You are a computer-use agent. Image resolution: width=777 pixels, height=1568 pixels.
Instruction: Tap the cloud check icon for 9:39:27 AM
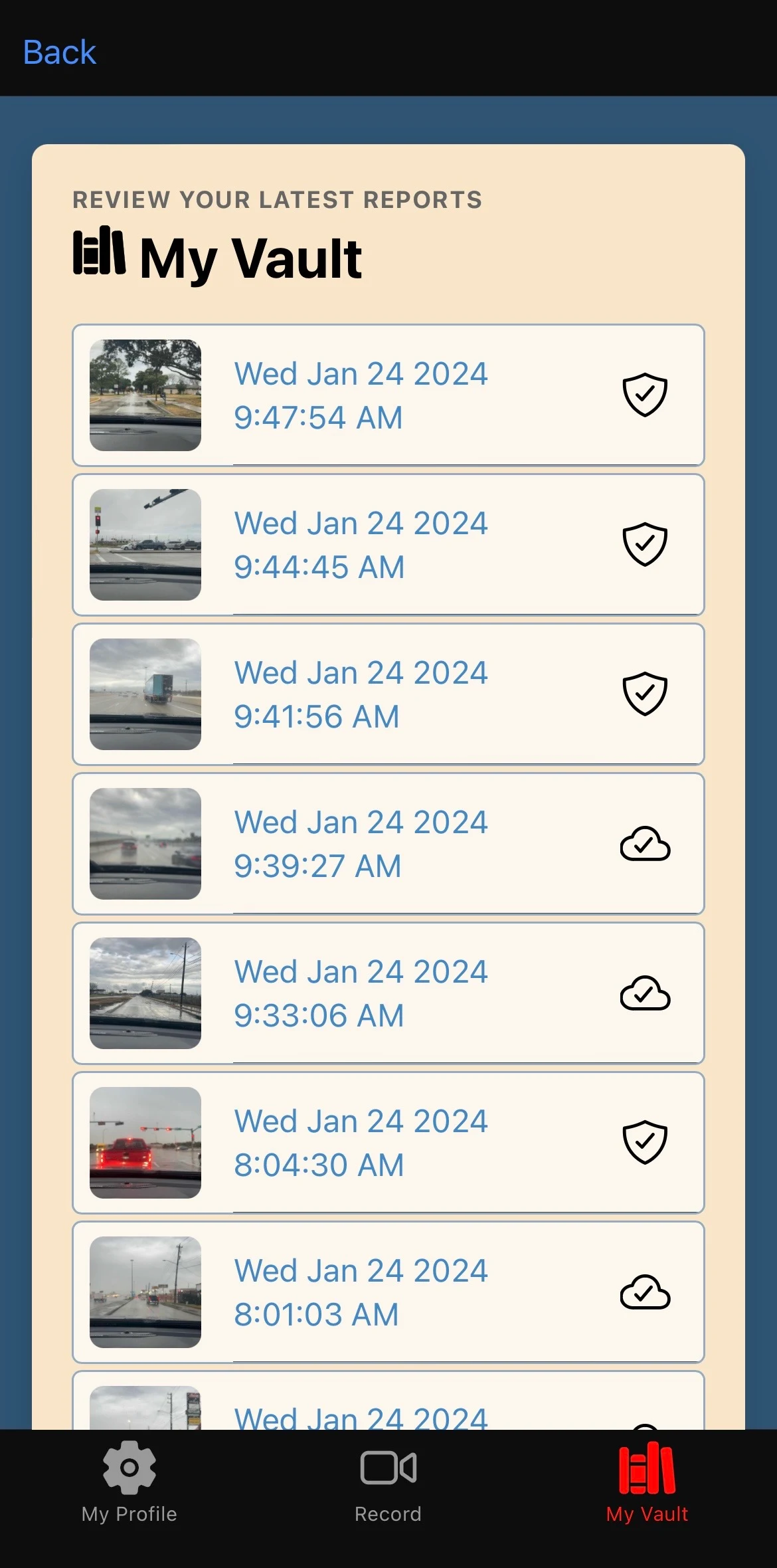645,844
